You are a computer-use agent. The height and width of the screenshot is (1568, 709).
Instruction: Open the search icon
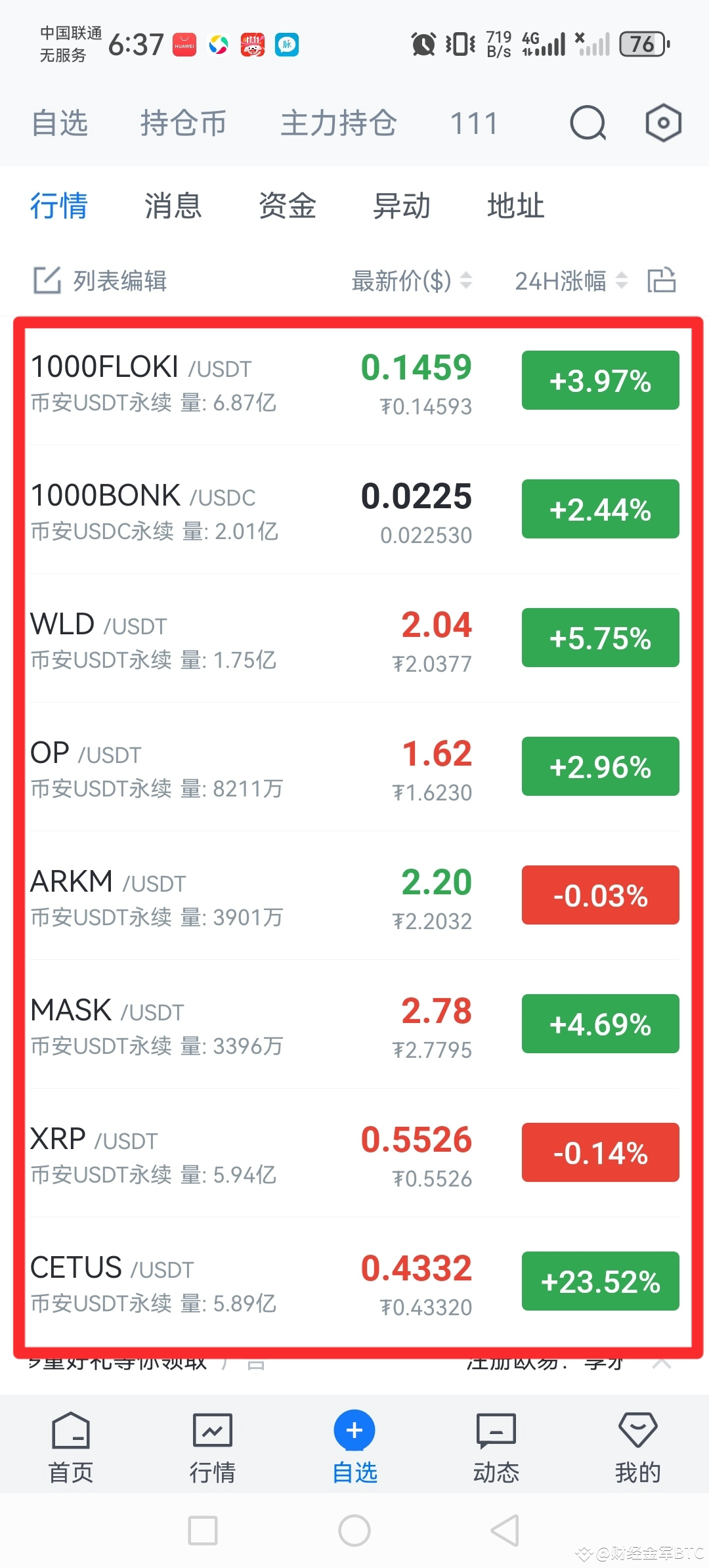point(588,123)
